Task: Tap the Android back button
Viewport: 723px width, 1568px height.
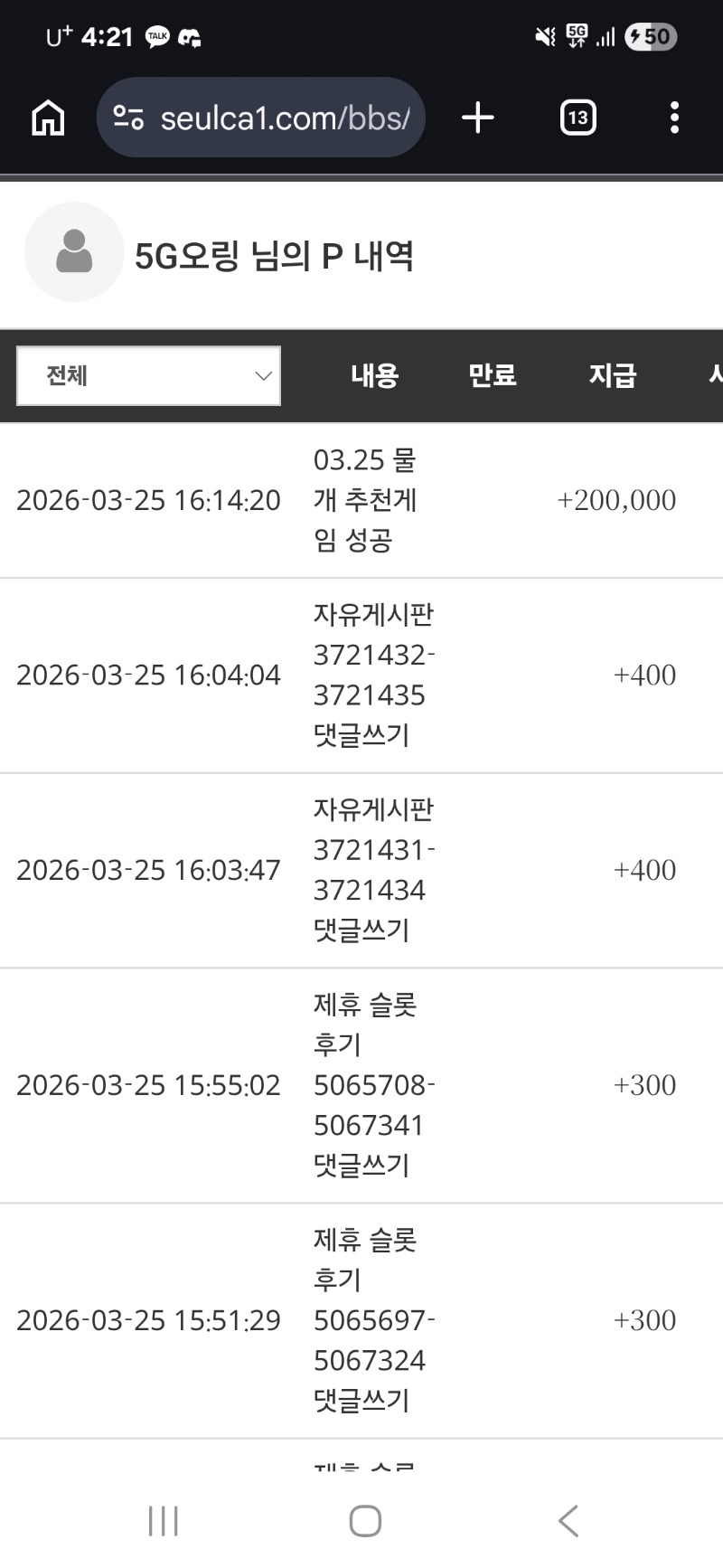Action: point(568,1521)
